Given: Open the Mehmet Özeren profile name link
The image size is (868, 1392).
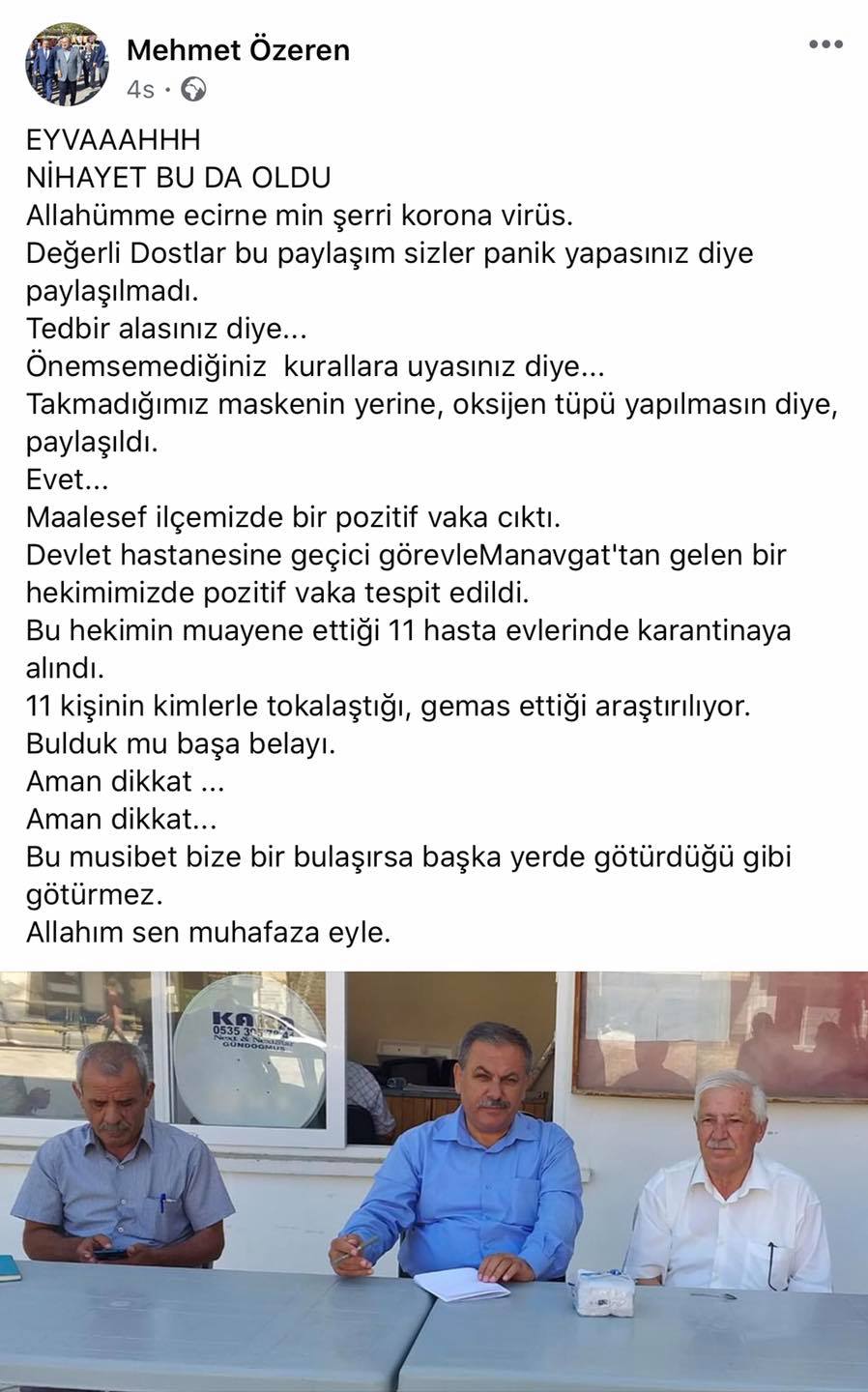Looking at the screenshot, I should 238,50.
